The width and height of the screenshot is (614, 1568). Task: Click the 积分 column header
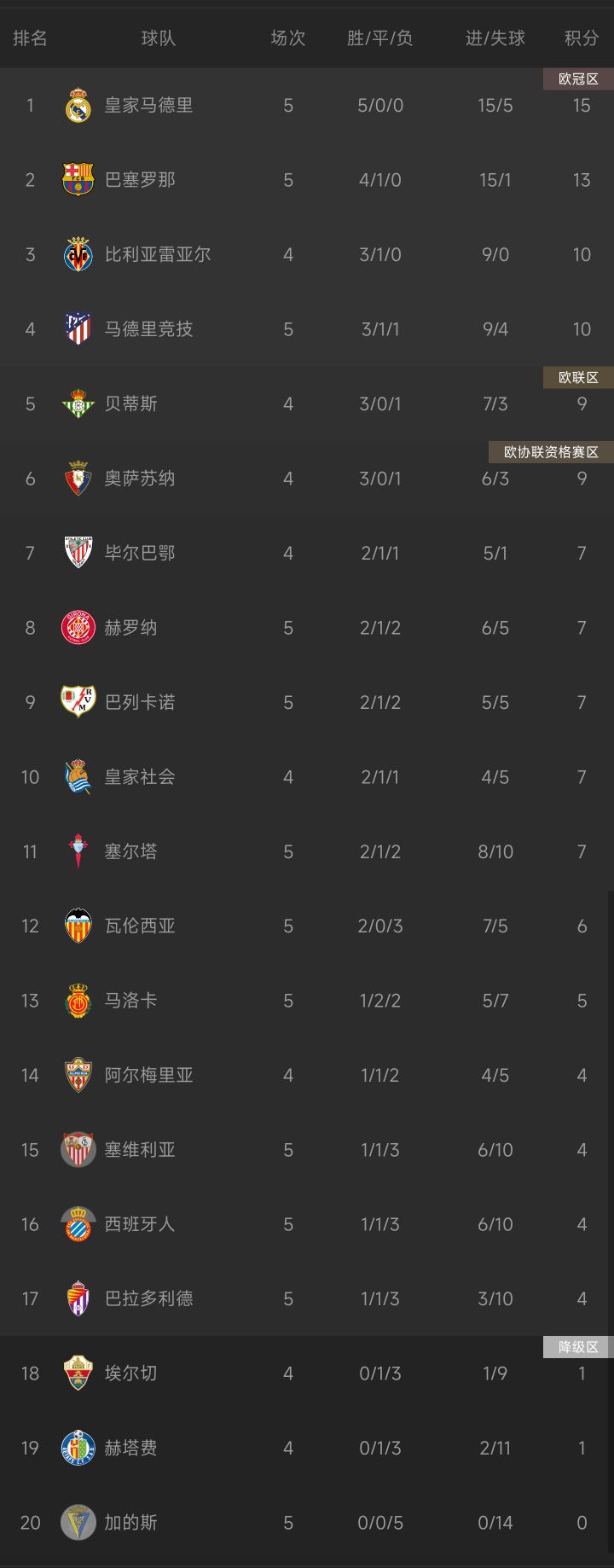click(582, 38)
